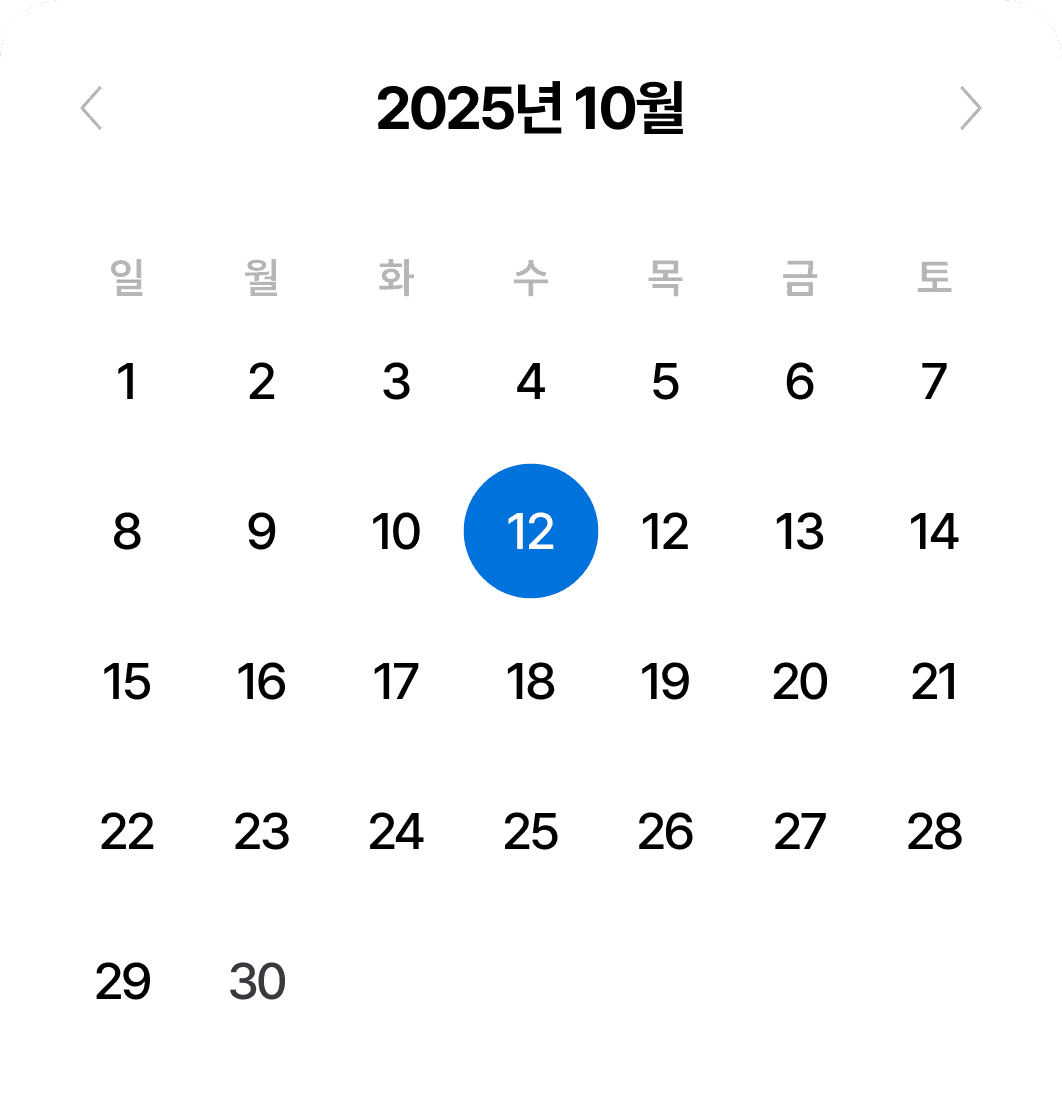
Task: Click the grayed-out '월' Monday header
Action: click(262, 278)
